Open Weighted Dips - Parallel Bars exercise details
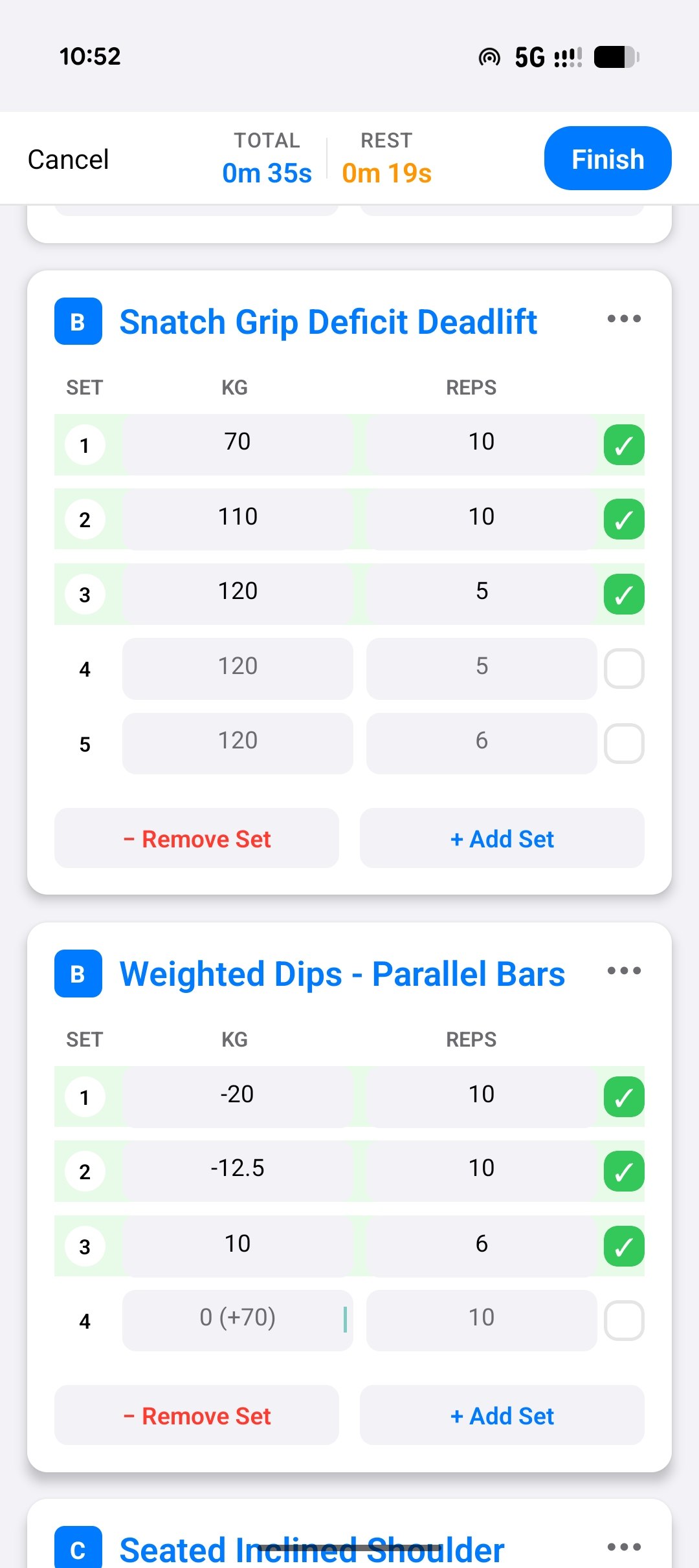 pyautogui.click(x=342, y=974)
